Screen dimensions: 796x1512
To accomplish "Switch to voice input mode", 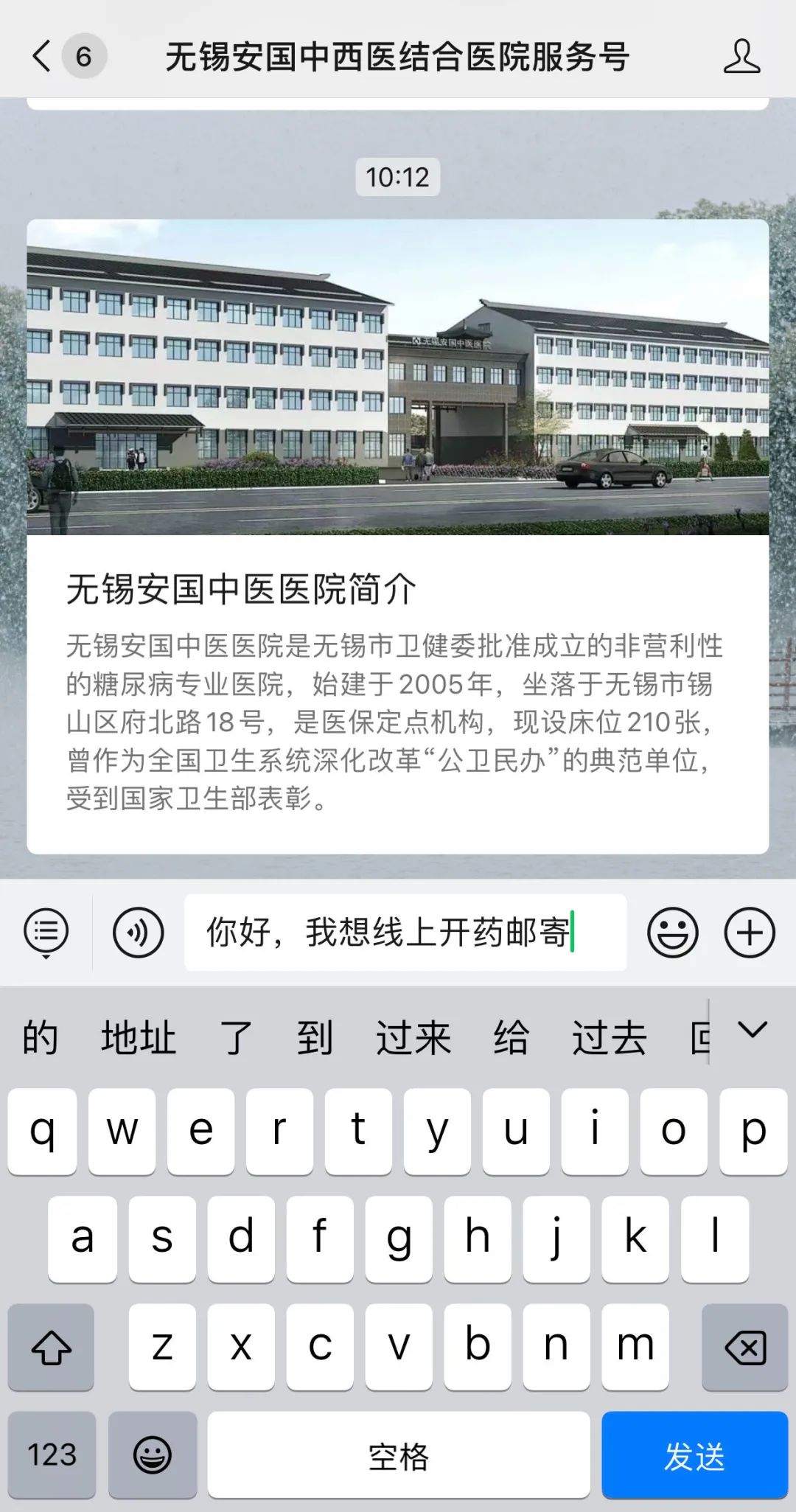I will click(x=138, y=933).
